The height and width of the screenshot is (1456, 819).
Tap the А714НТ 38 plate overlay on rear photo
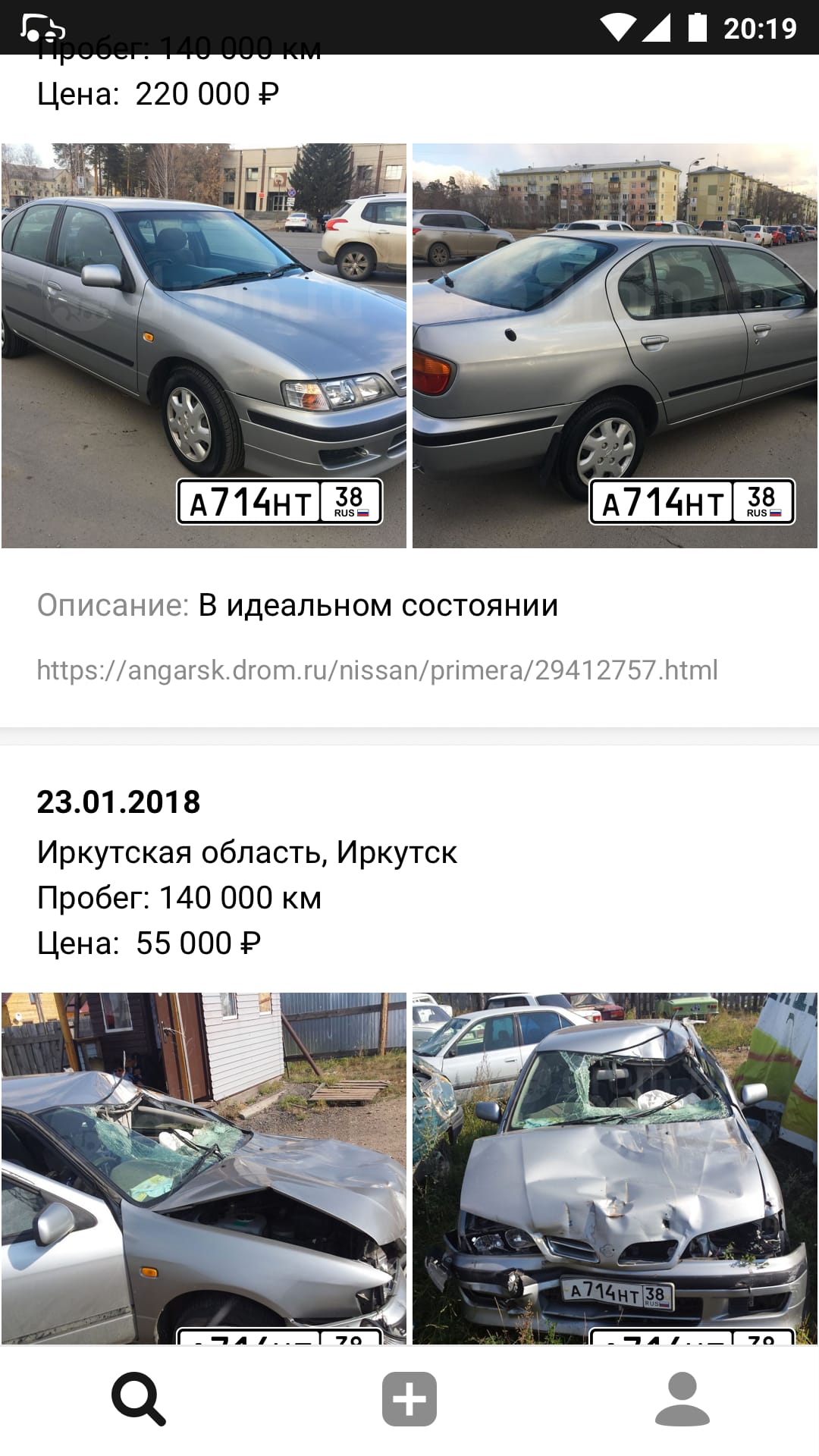click(692, 500)
